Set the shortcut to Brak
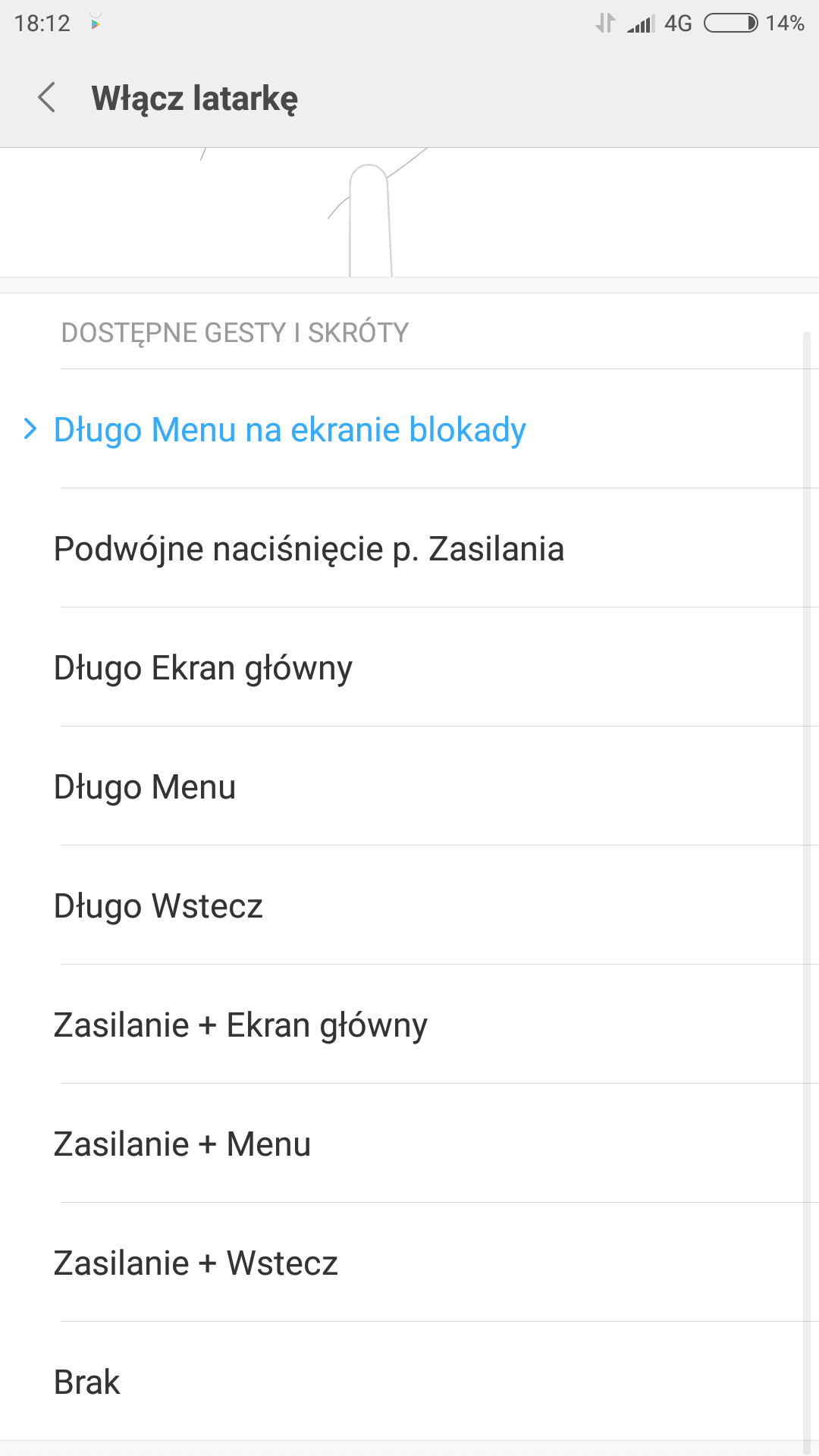The height and width of the screenshot is (1456, 819). (x=409, y=1382)
